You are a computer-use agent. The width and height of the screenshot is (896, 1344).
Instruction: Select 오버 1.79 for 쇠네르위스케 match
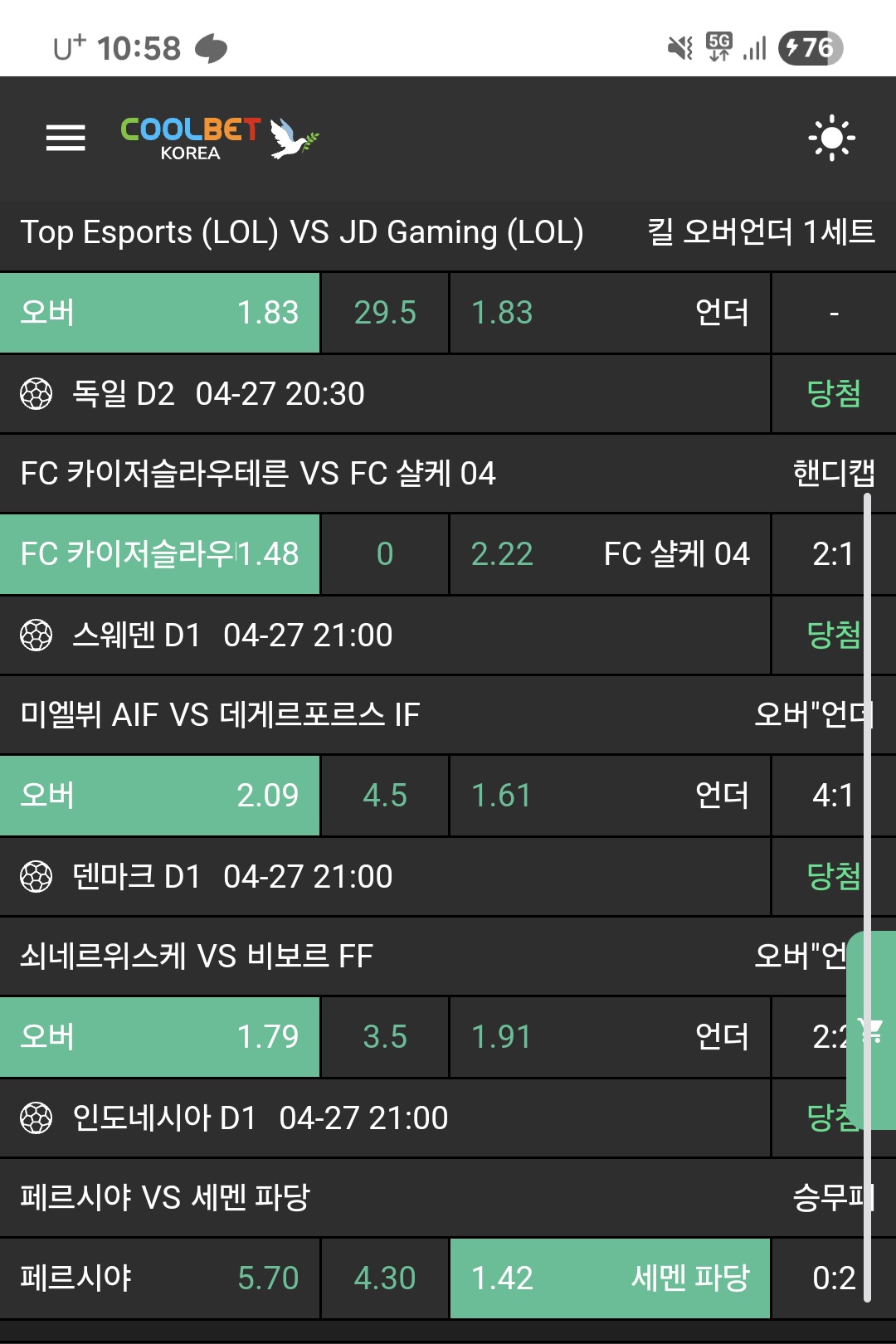159,1037
